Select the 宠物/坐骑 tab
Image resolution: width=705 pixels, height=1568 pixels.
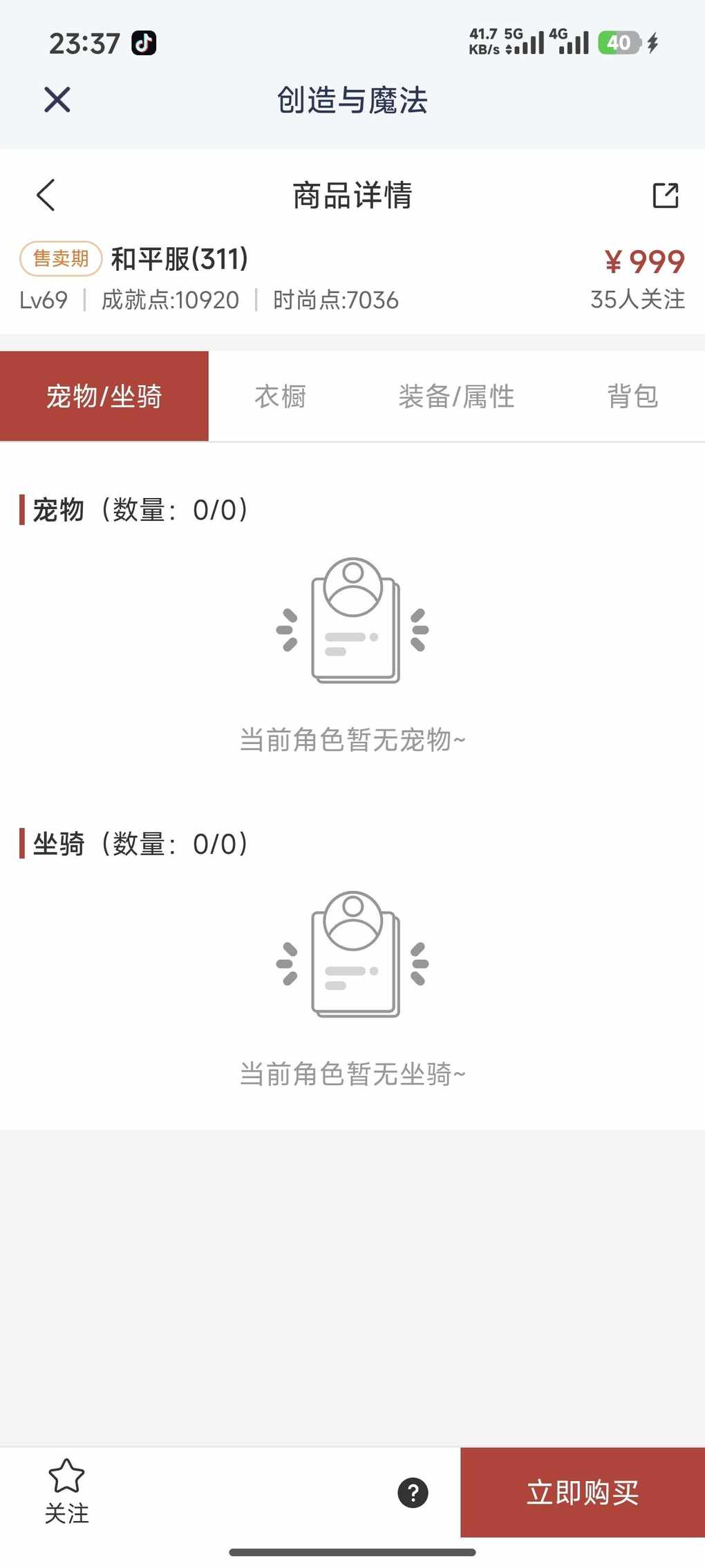click(x=104, y=396)
